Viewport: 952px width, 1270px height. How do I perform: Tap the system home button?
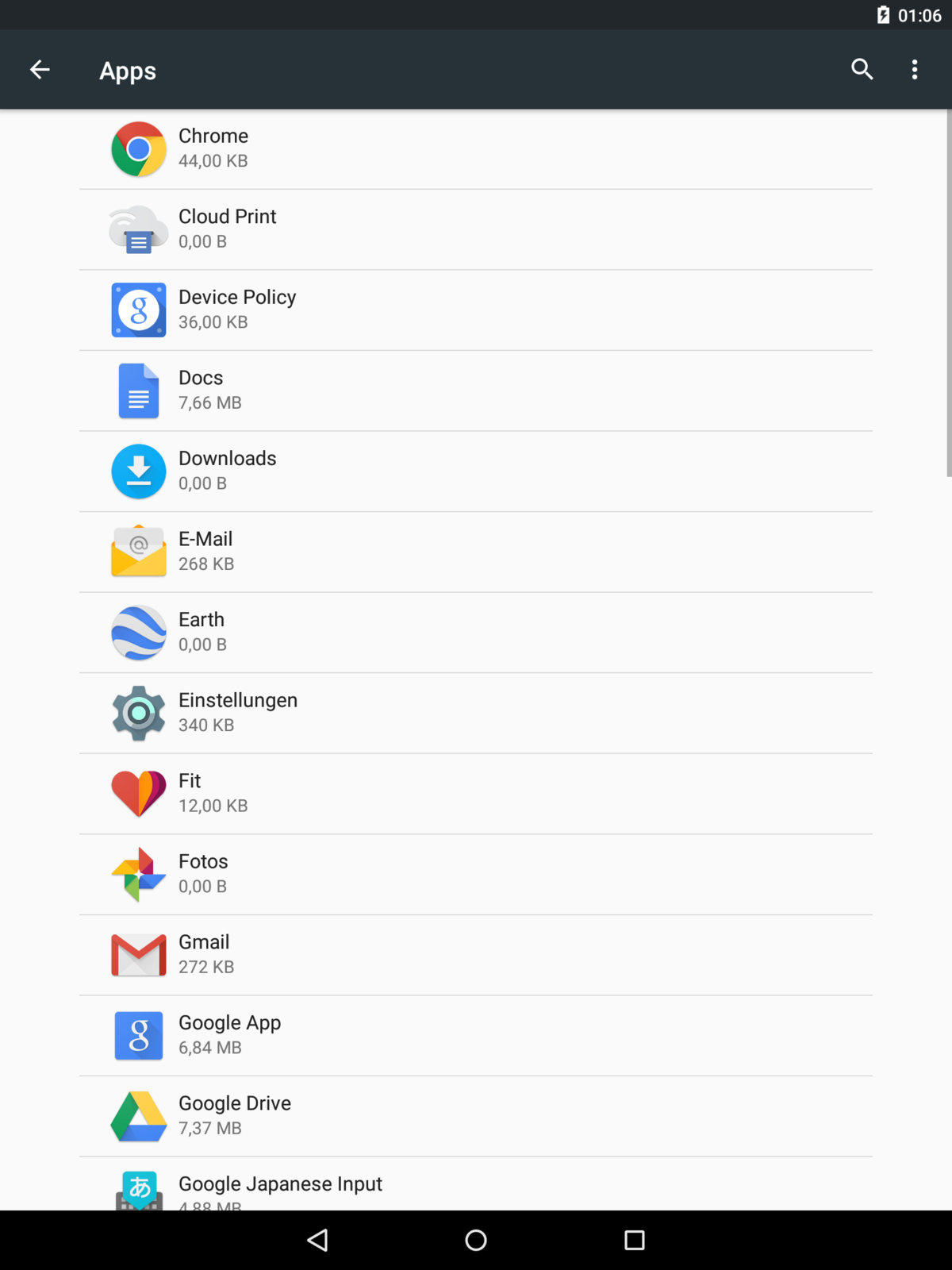point(476,1240)
